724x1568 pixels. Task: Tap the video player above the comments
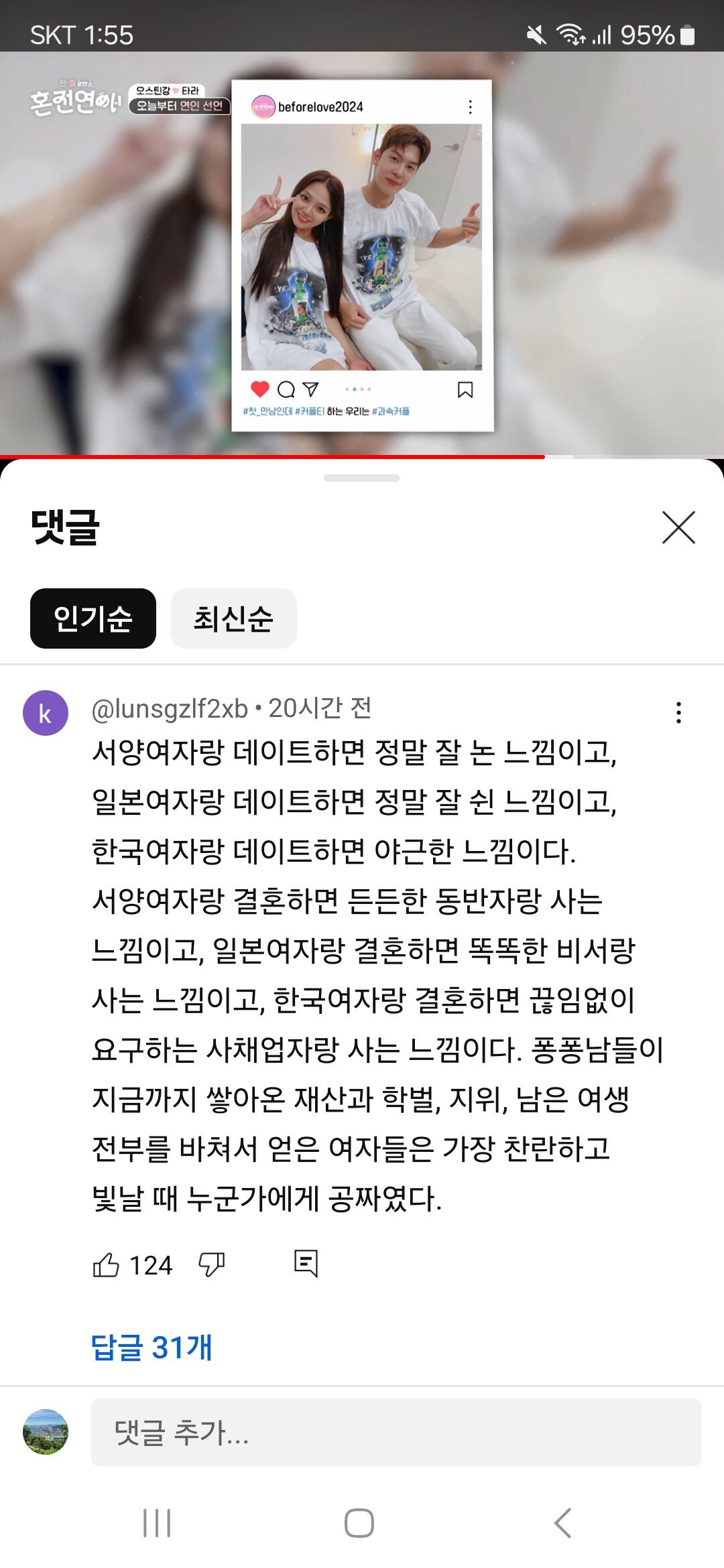point(362,255)
